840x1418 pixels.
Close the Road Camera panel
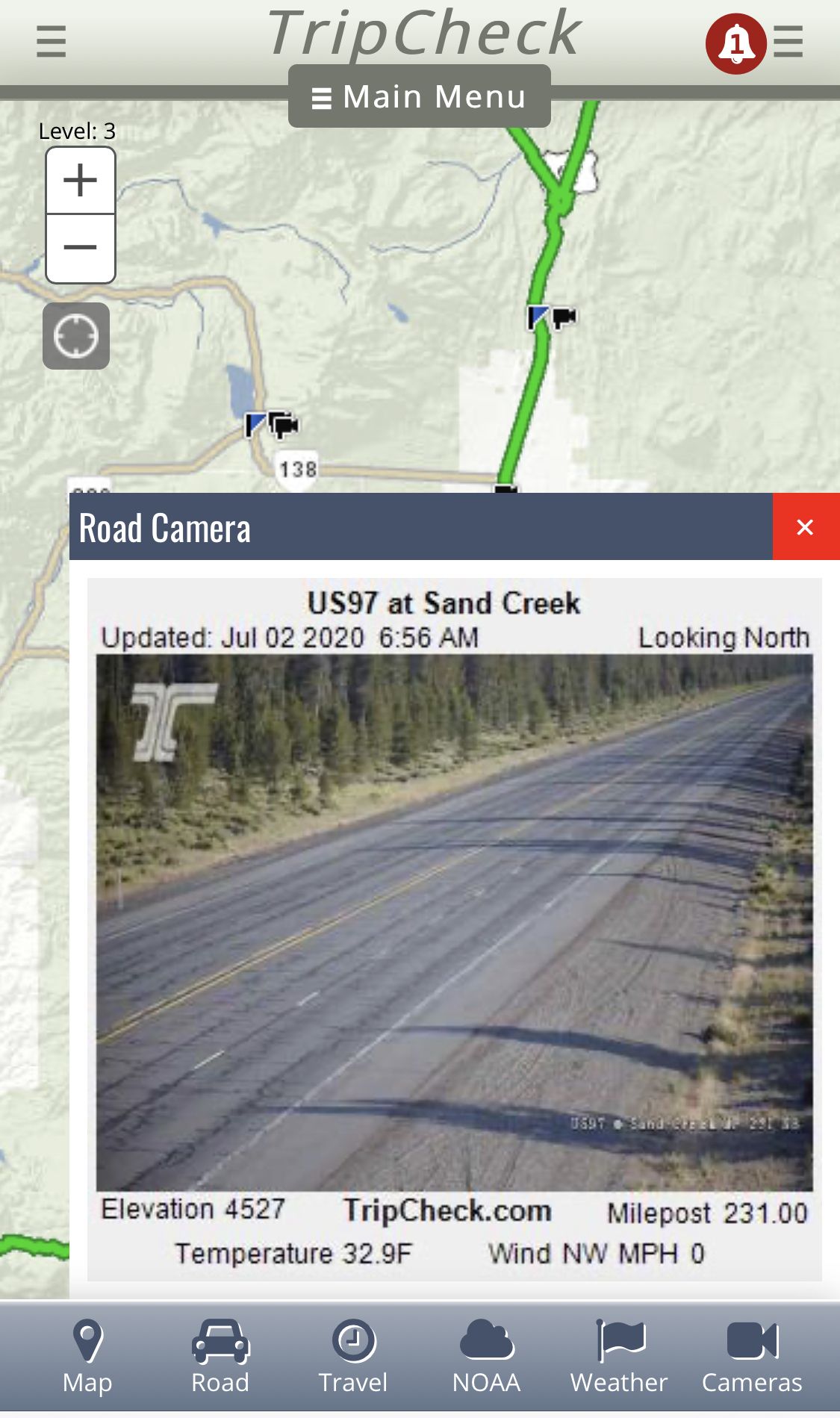(x=805, y=527)
